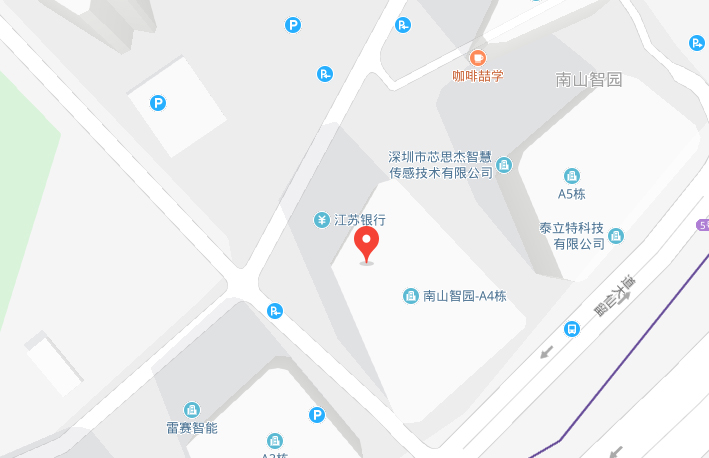Open the 咖啡喆学 cafe marker

coord(478,58)
